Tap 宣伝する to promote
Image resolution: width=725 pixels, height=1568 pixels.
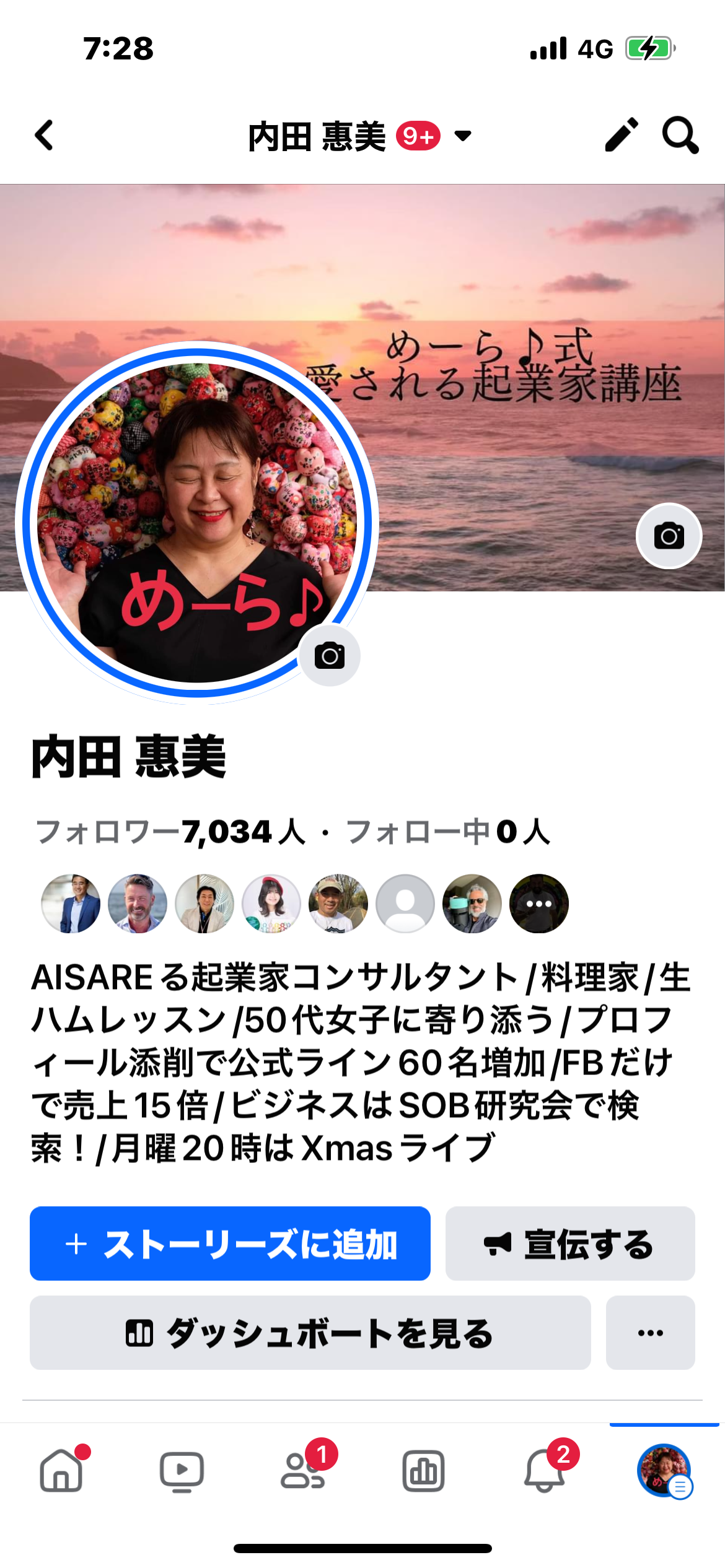(570, 1244)
